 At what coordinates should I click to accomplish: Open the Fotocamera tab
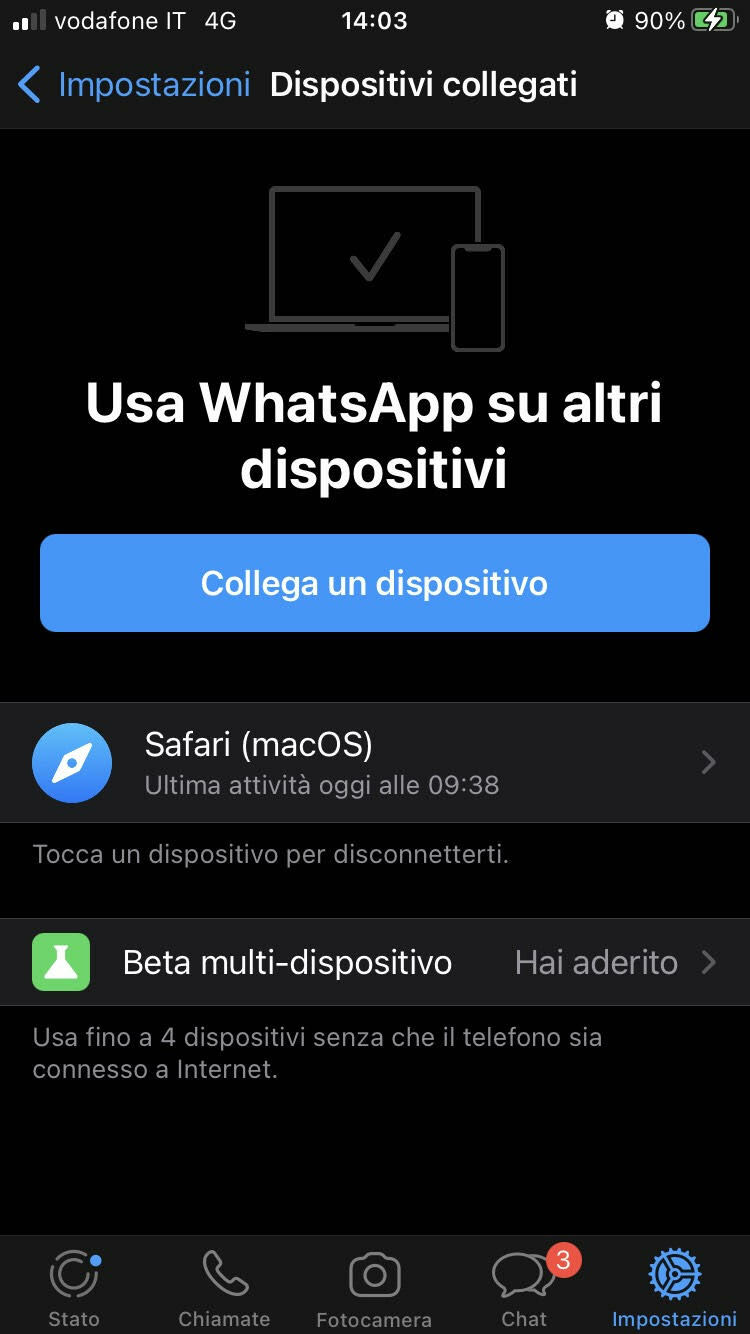pyautogui.click(x=374, y=1288)
